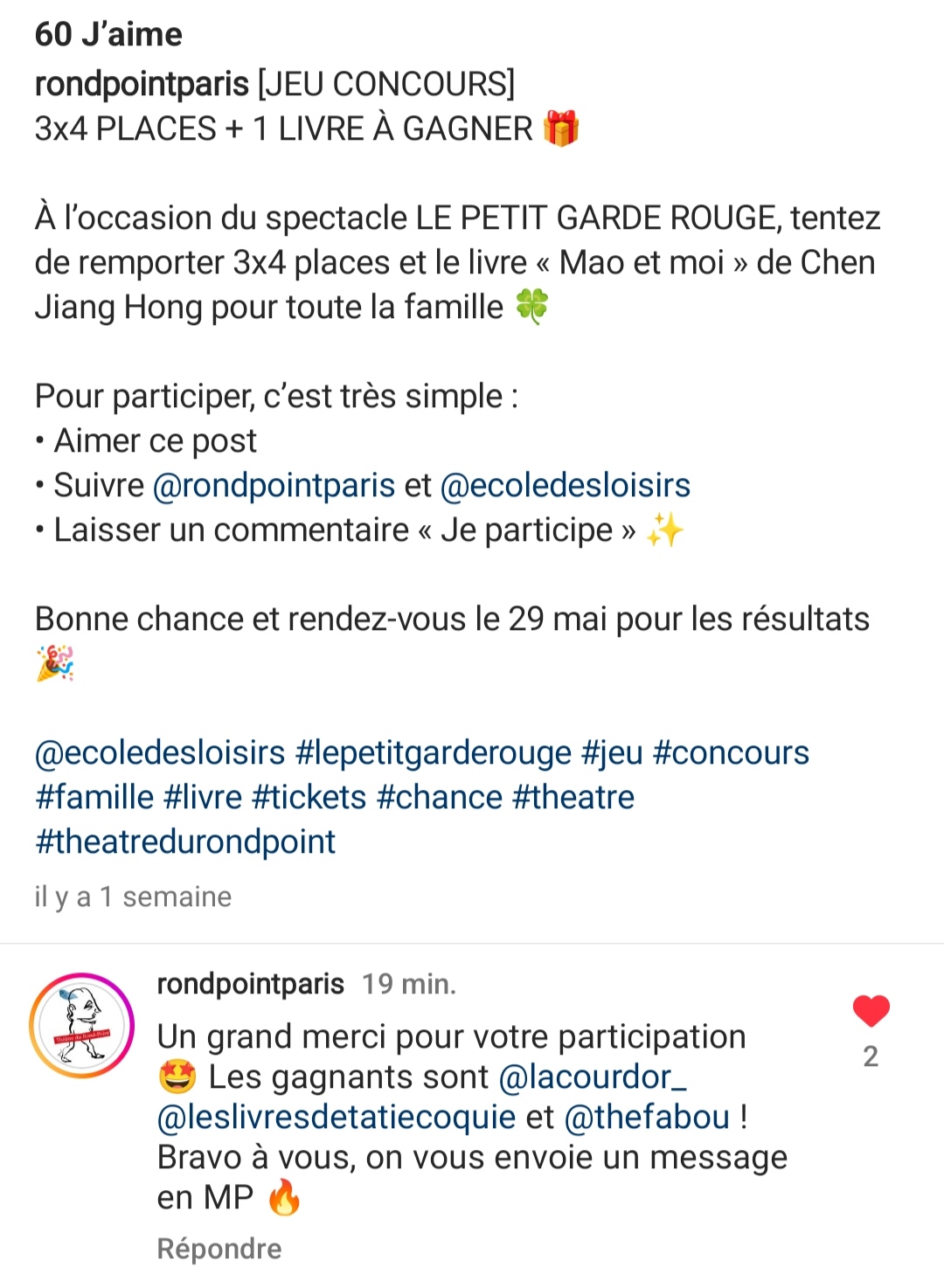This screenshot has height=1288, width=944.
Task: Open the @rondpointparis mention in the caption
Action: click(x=274, y=486)
